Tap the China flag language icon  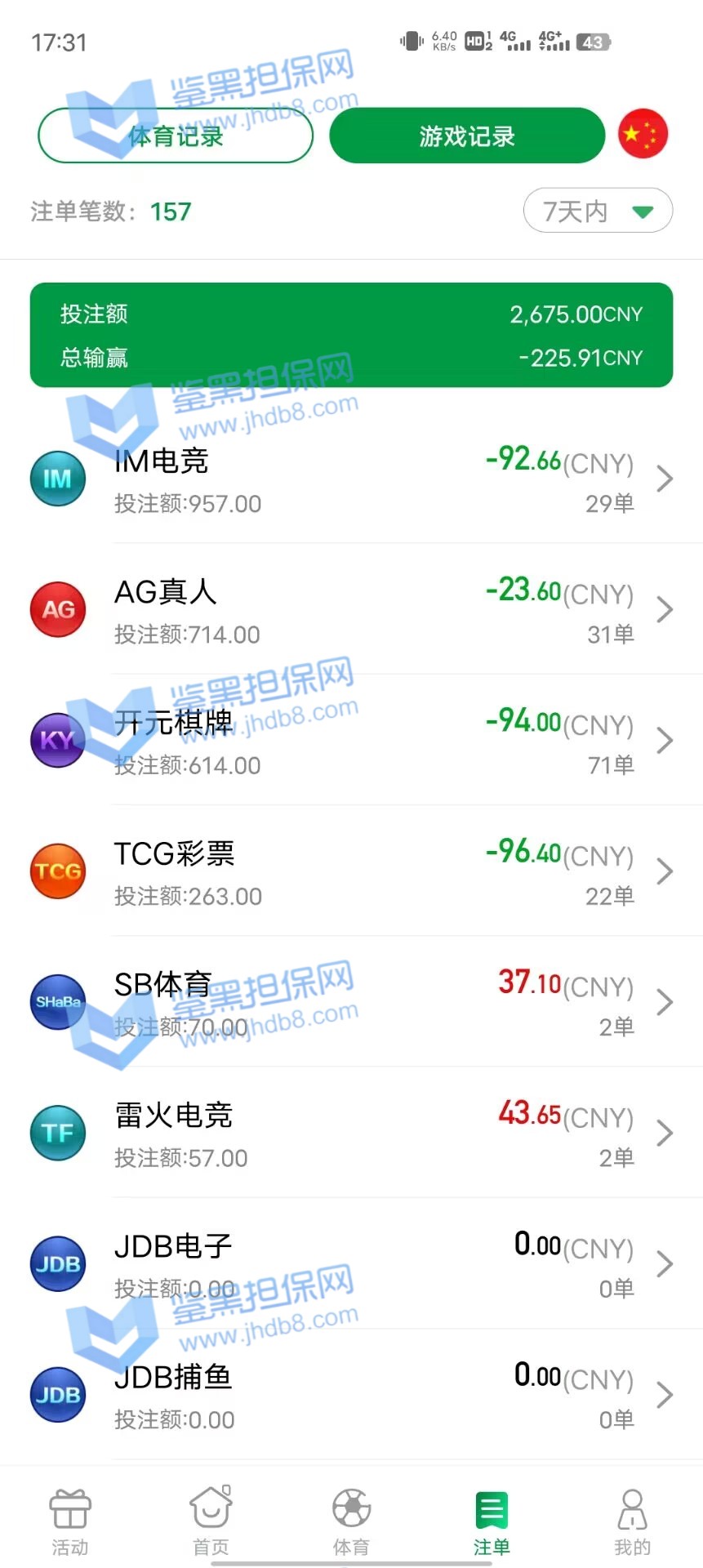[643, 135]
